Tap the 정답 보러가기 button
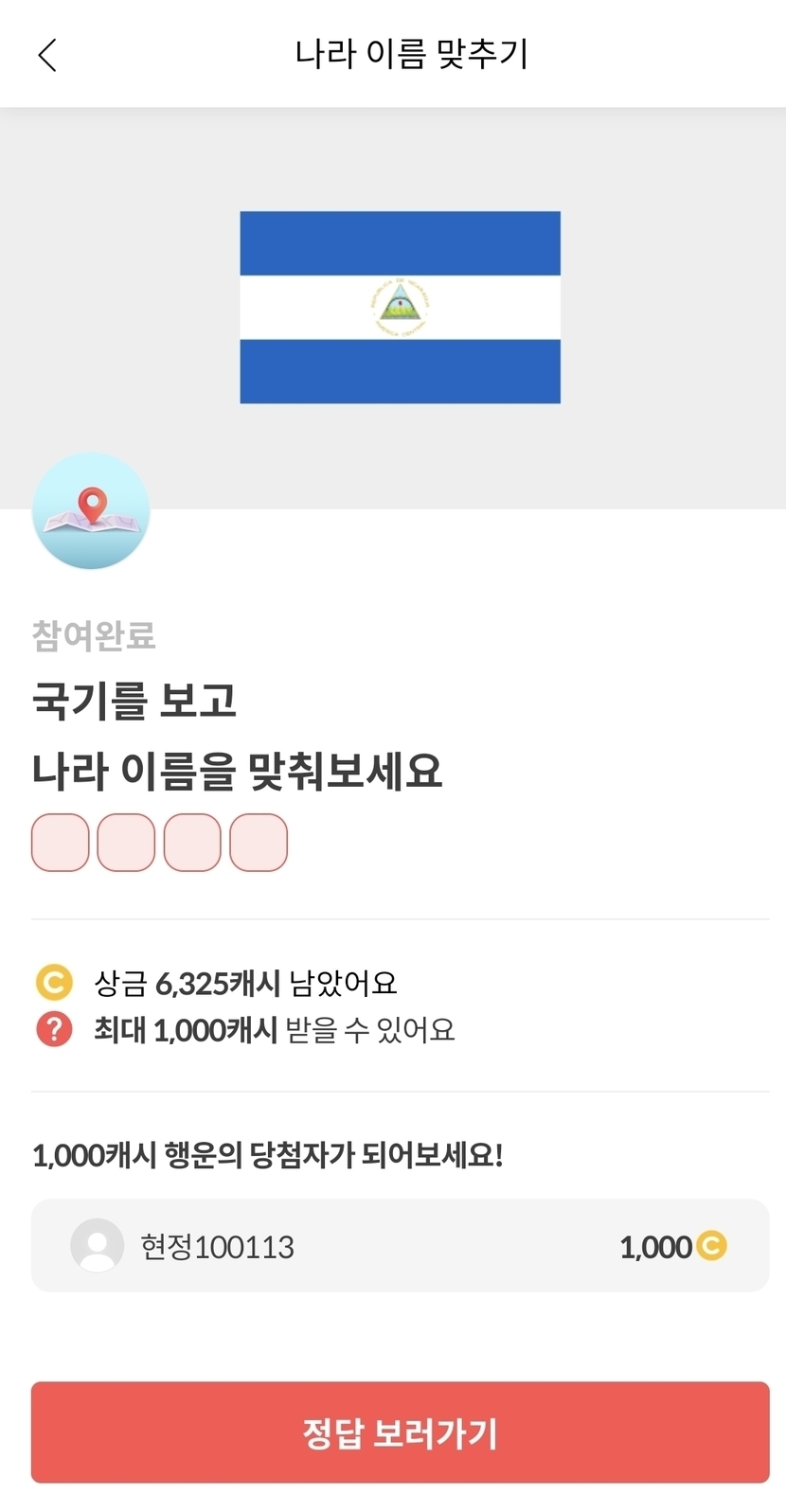 pos(400,1432)
